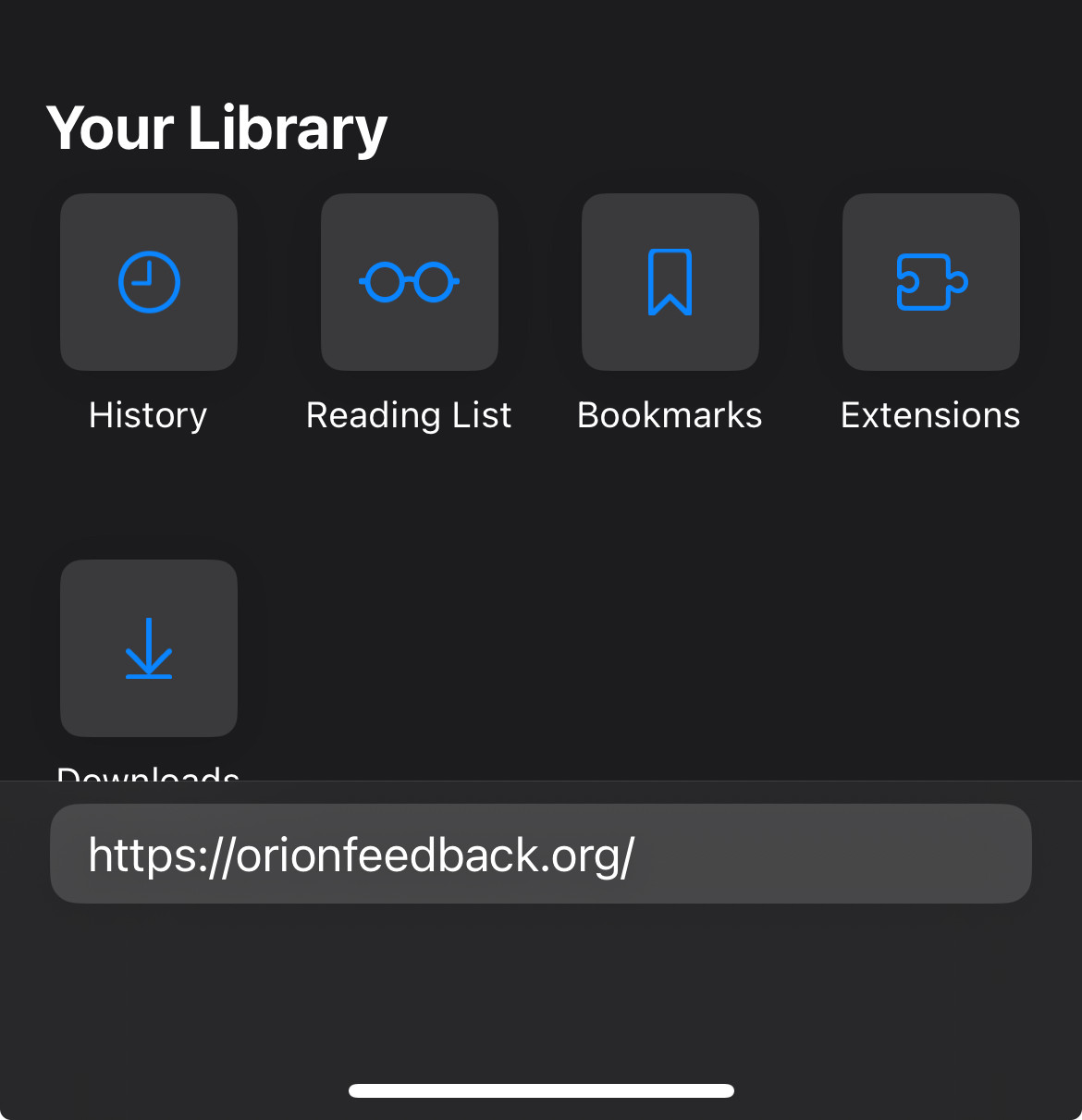The height and width of the screenshot is (1120, 1082).
Task: Tap the Extensions text label
Action: pos(929,414)
